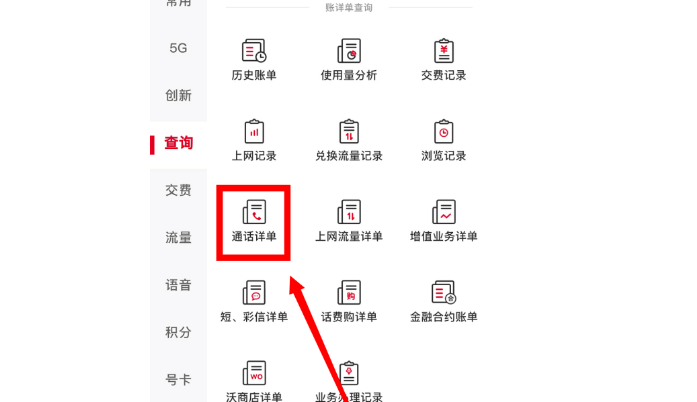Open 话费购详单
This screenshot has height=402, width=697.
pyautogui.click(x=348, y=302)
